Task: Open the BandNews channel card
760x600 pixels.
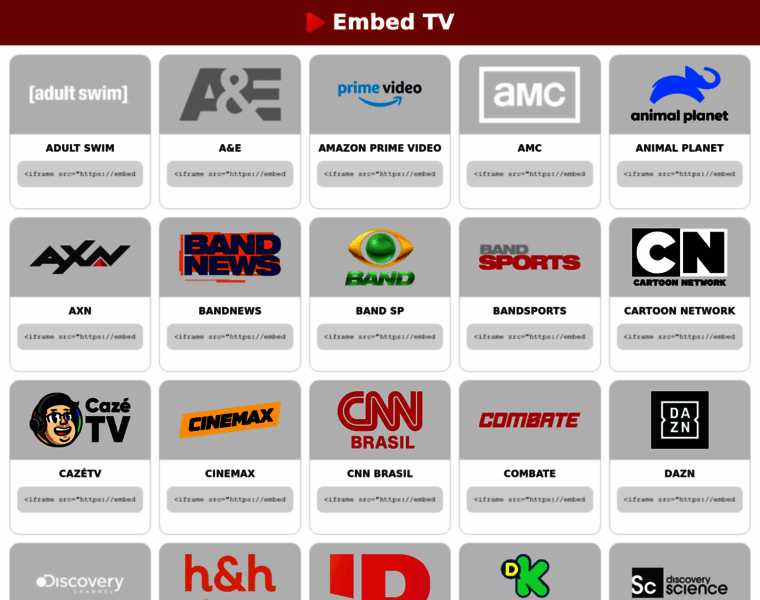Action: tap(230, 258)
